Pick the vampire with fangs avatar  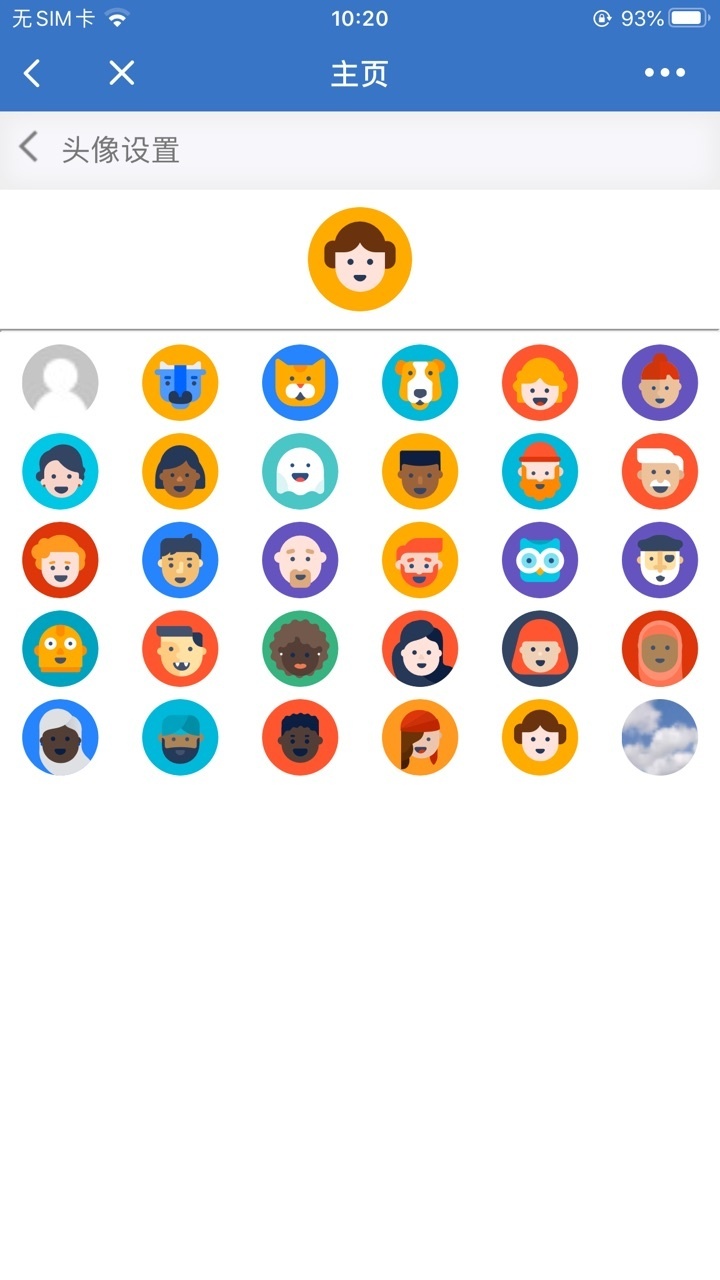click(x=180, y=648)
